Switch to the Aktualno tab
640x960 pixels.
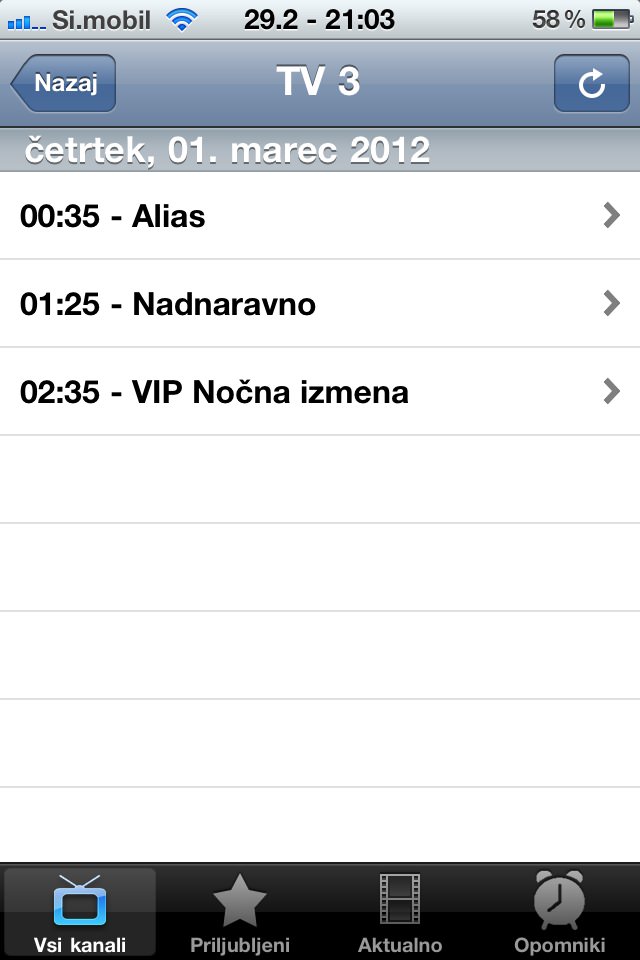[400, 912]
